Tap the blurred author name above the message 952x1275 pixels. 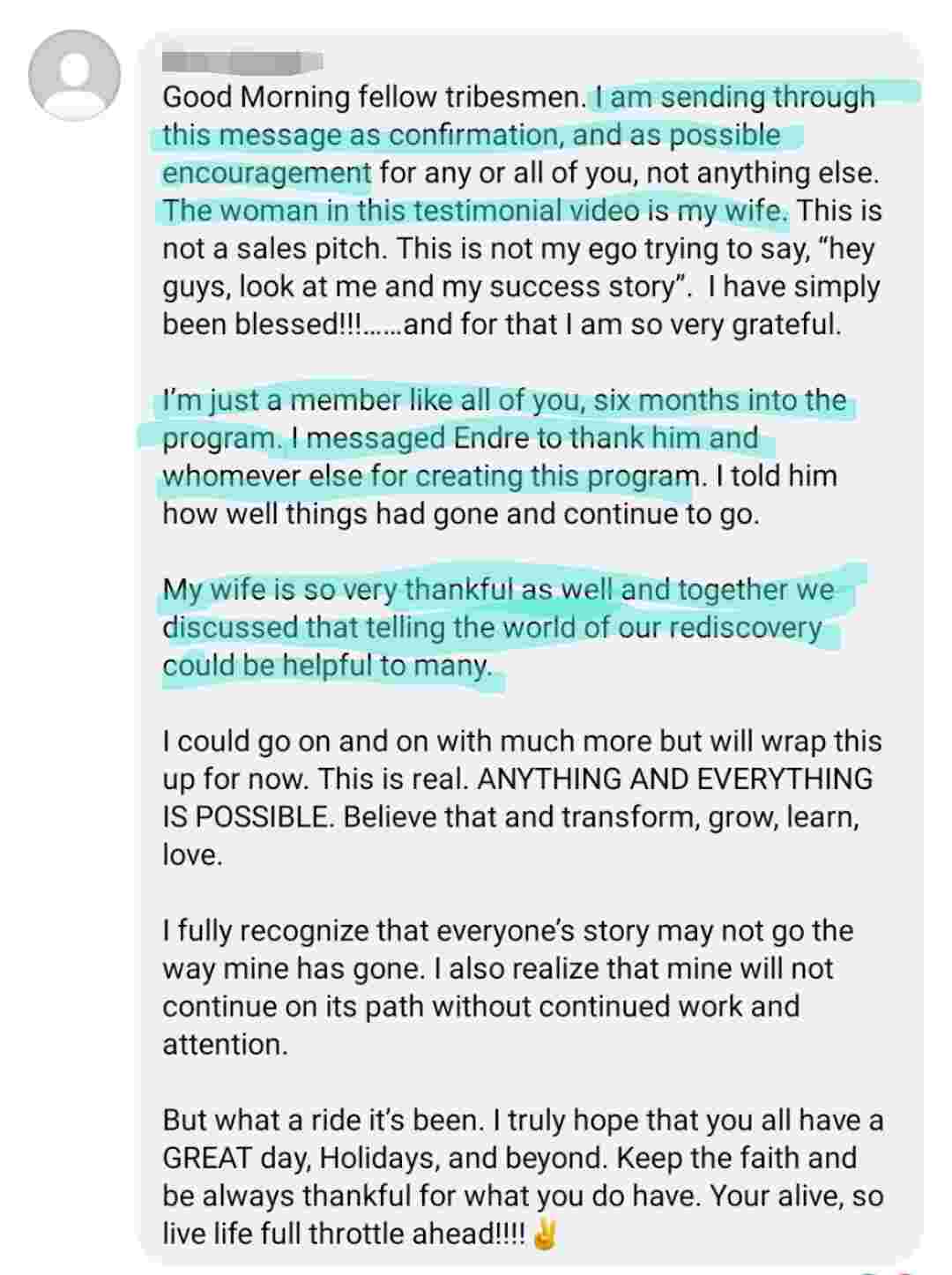pos(242,62)
